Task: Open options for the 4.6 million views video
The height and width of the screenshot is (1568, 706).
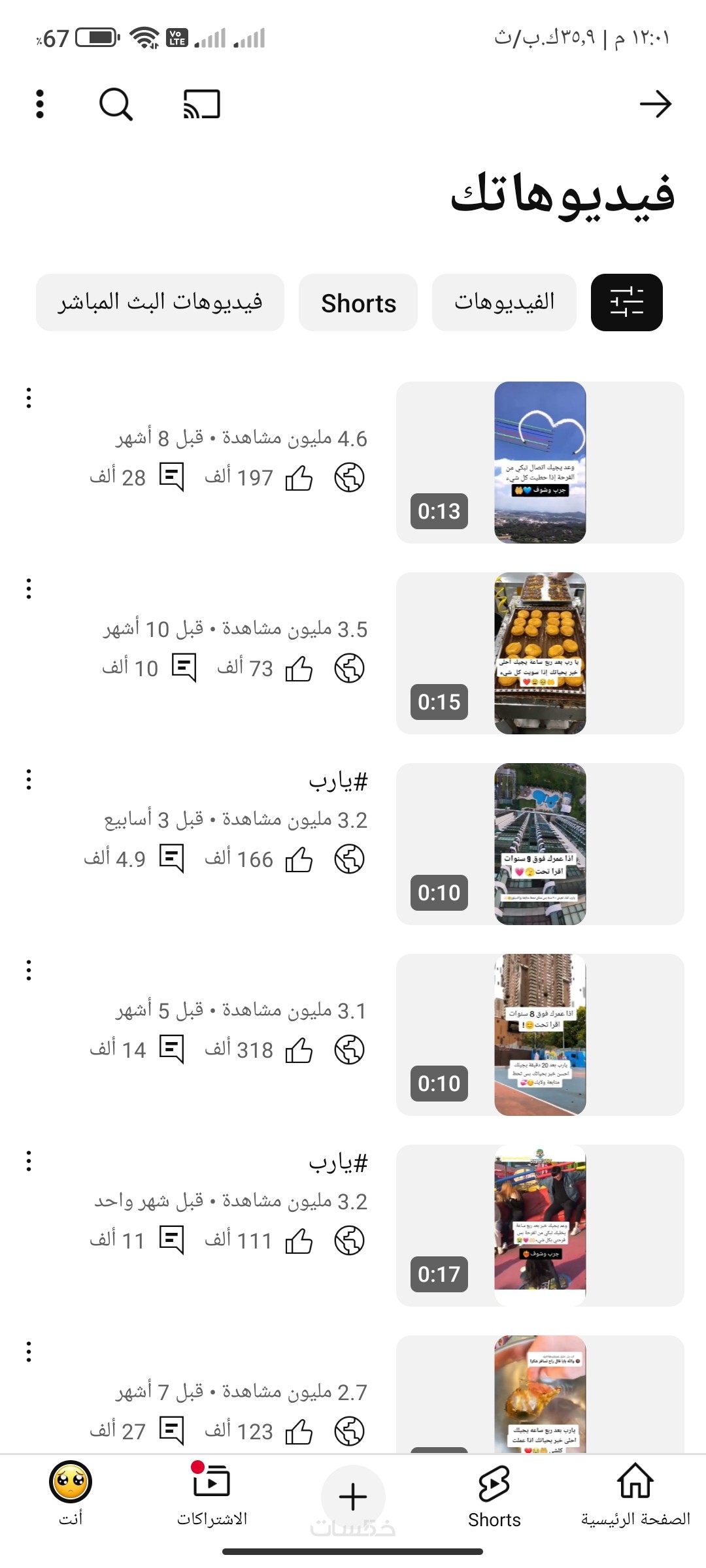Action: [29, 398]
